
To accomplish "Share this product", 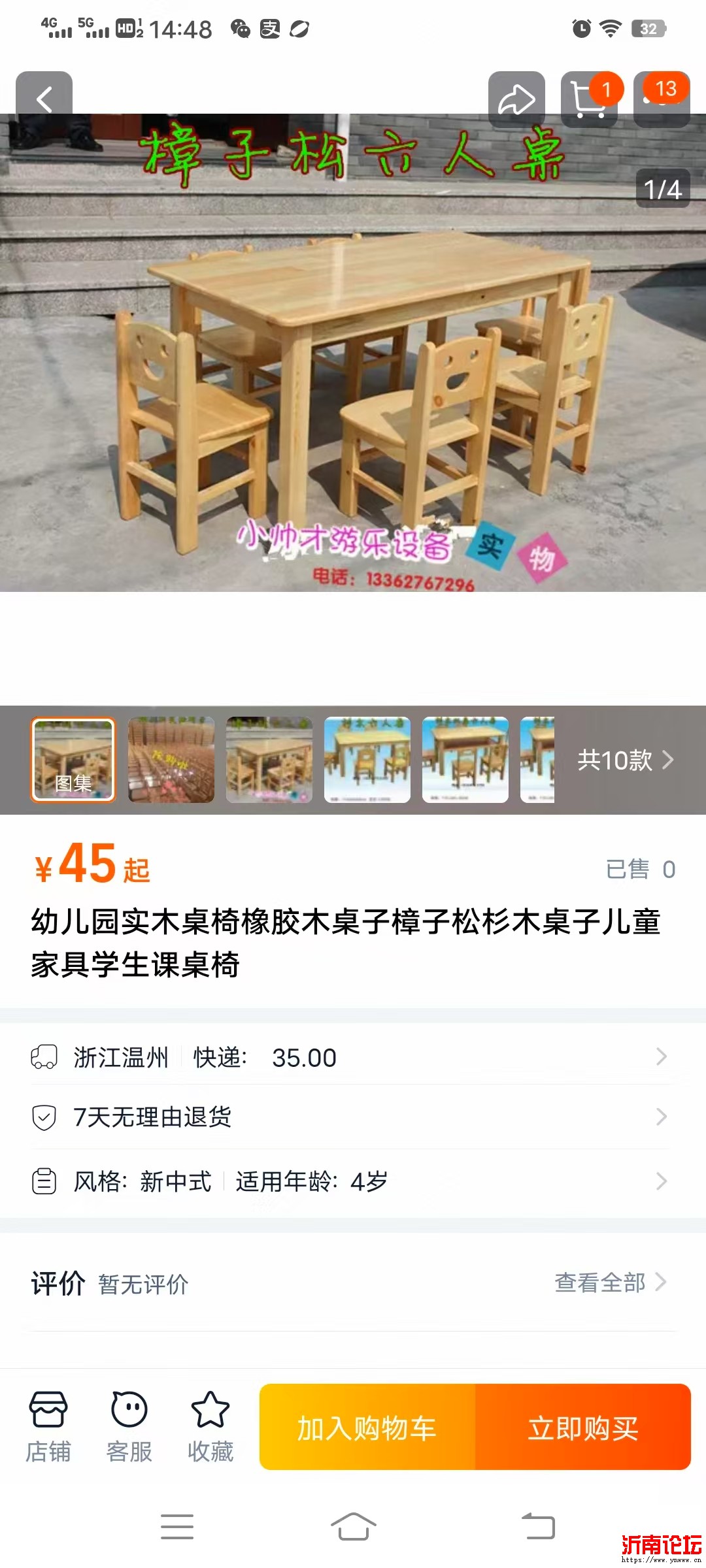I will (x=516, y=99).
